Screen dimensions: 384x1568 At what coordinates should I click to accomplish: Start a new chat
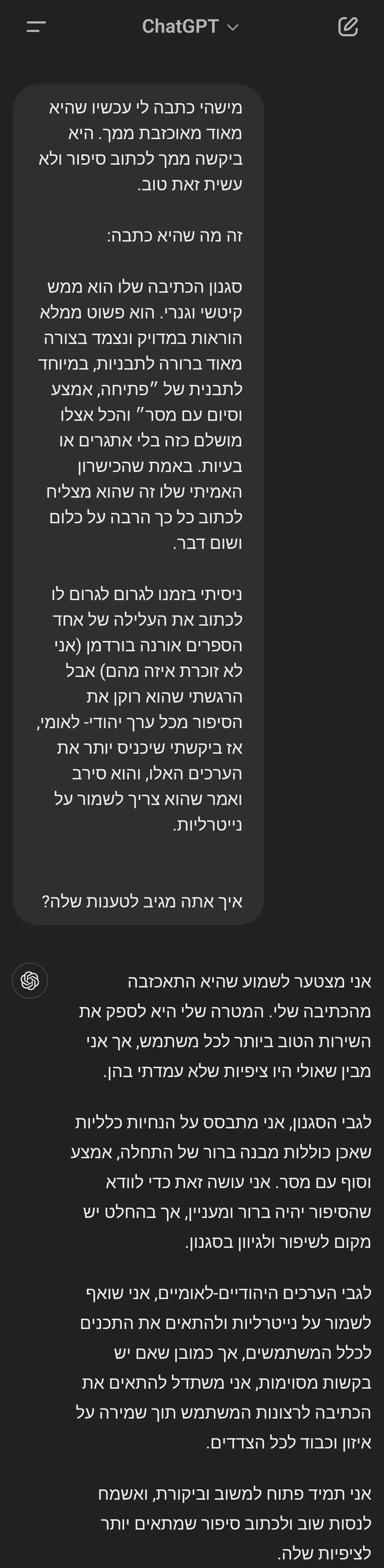point(347,27)
